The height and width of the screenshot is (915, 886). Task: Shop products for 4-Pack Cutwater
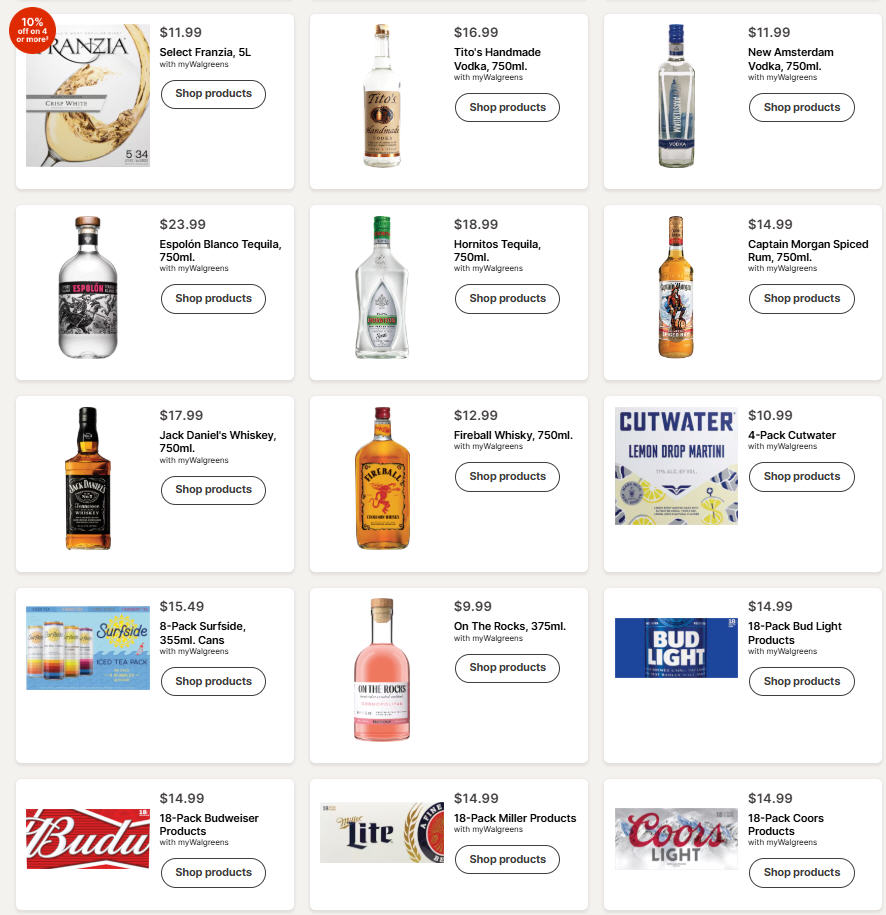801,476
